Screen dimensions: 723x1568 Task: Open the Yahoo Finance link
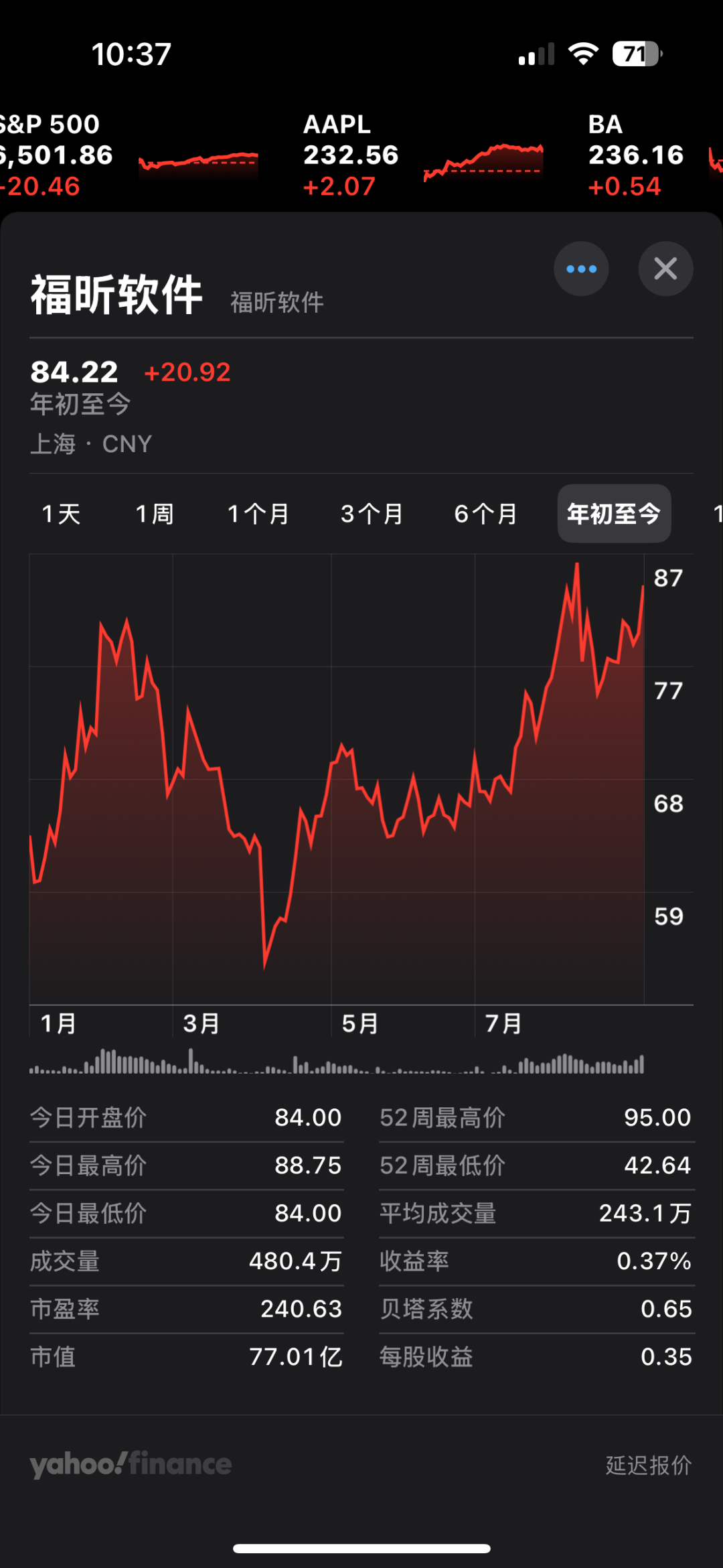pyautogui.click(x=131, y=1465)
